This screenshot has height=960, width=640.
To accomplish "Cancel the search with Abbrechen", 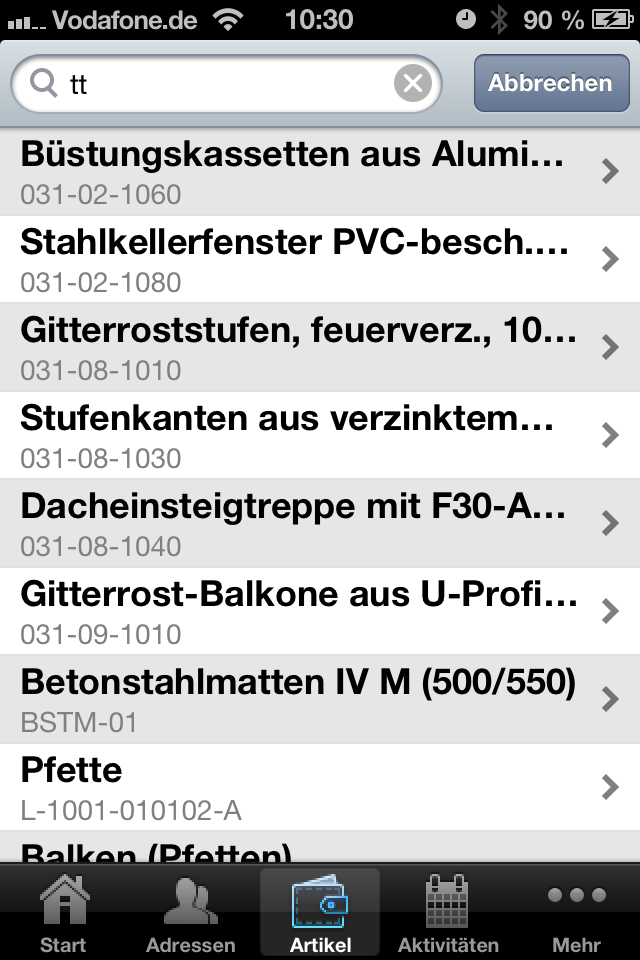I will (549, 84).
